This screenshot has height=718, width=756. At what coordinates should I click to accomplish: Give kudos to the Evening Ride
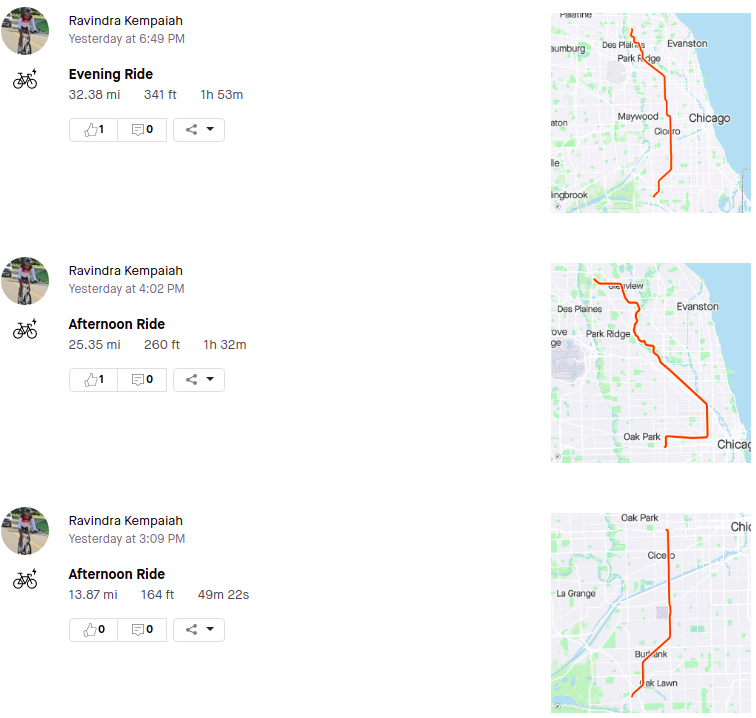[x=94, y=130]
